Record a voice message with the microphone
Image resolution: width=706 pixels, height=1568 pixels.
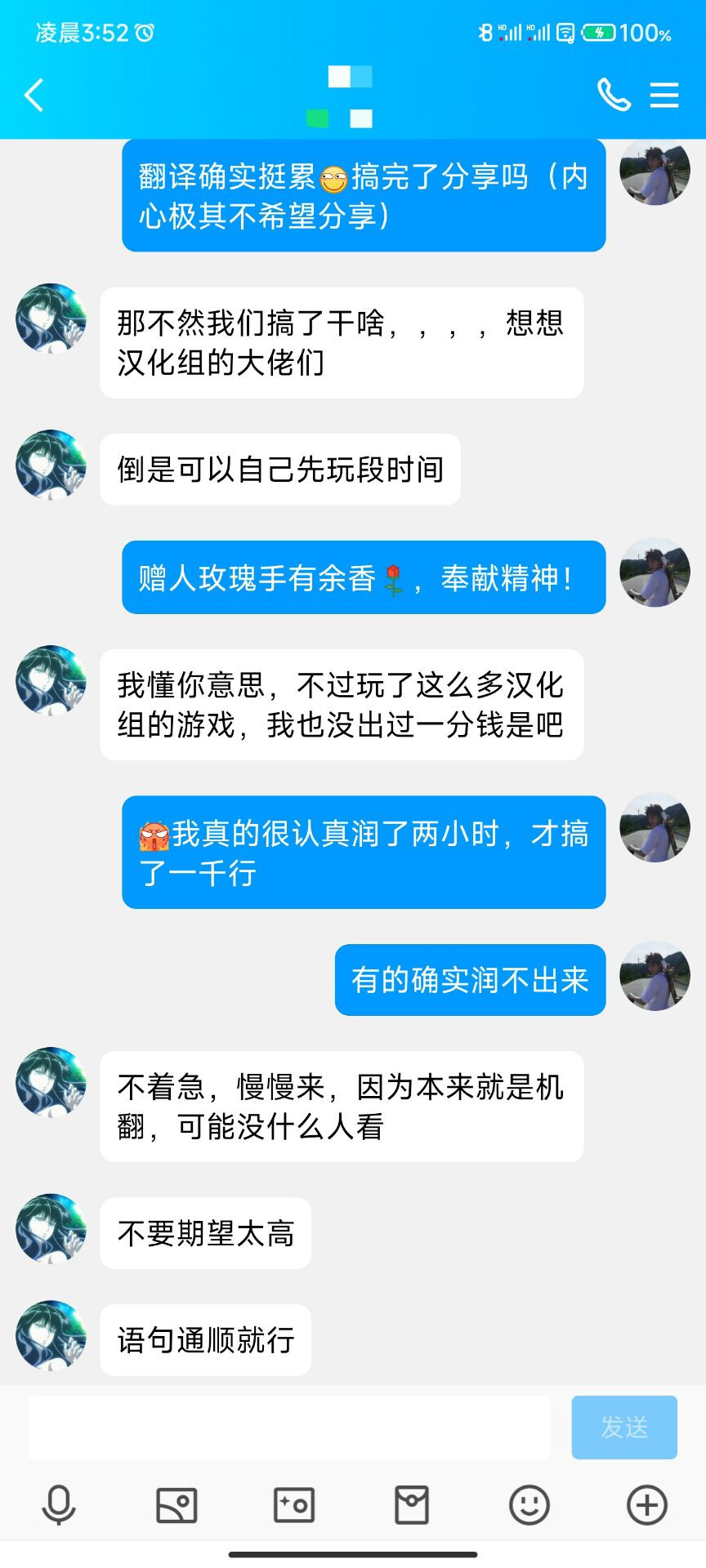point(59,1504)
